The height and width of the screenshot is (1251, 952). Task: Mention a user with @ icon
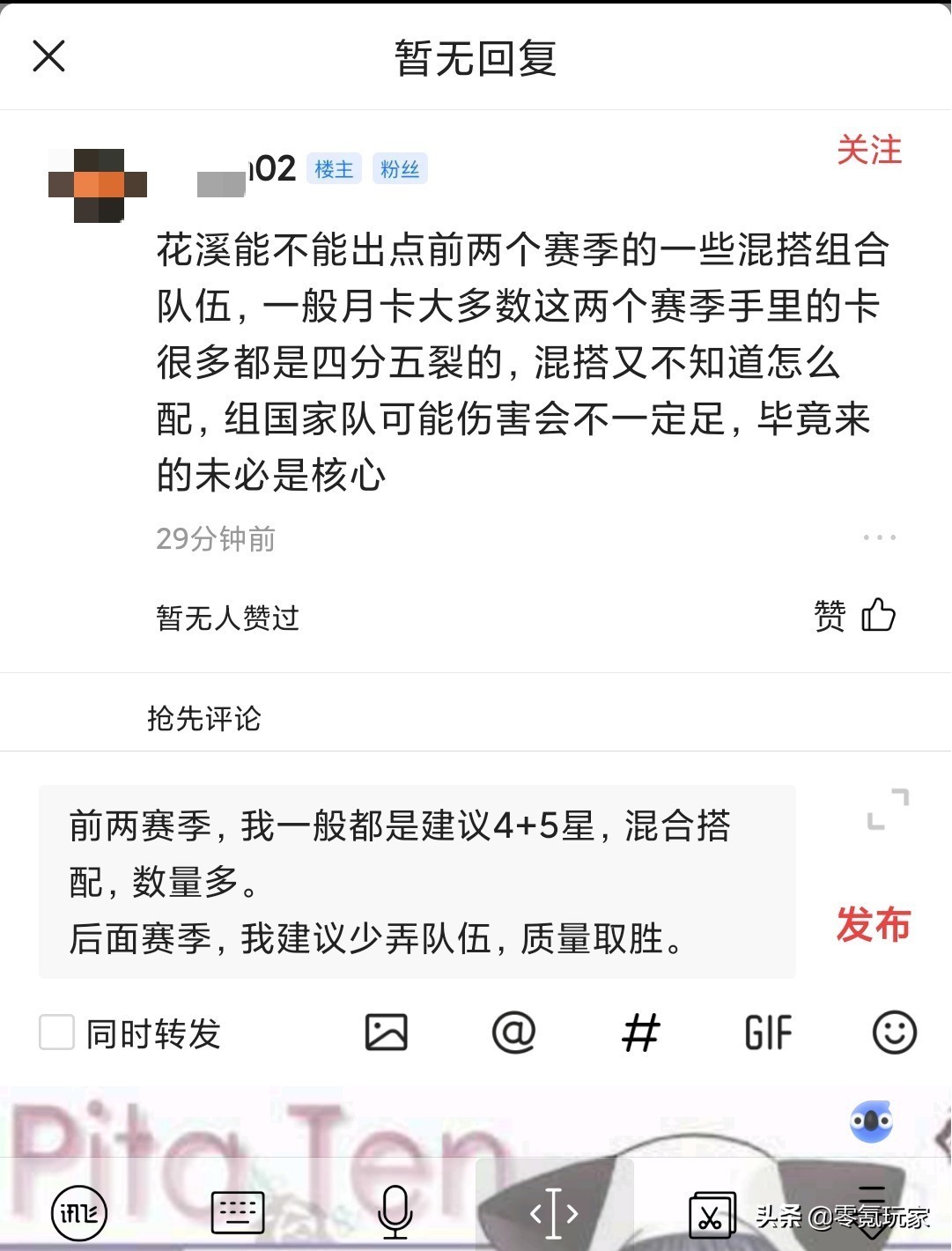click(513, 1033)
